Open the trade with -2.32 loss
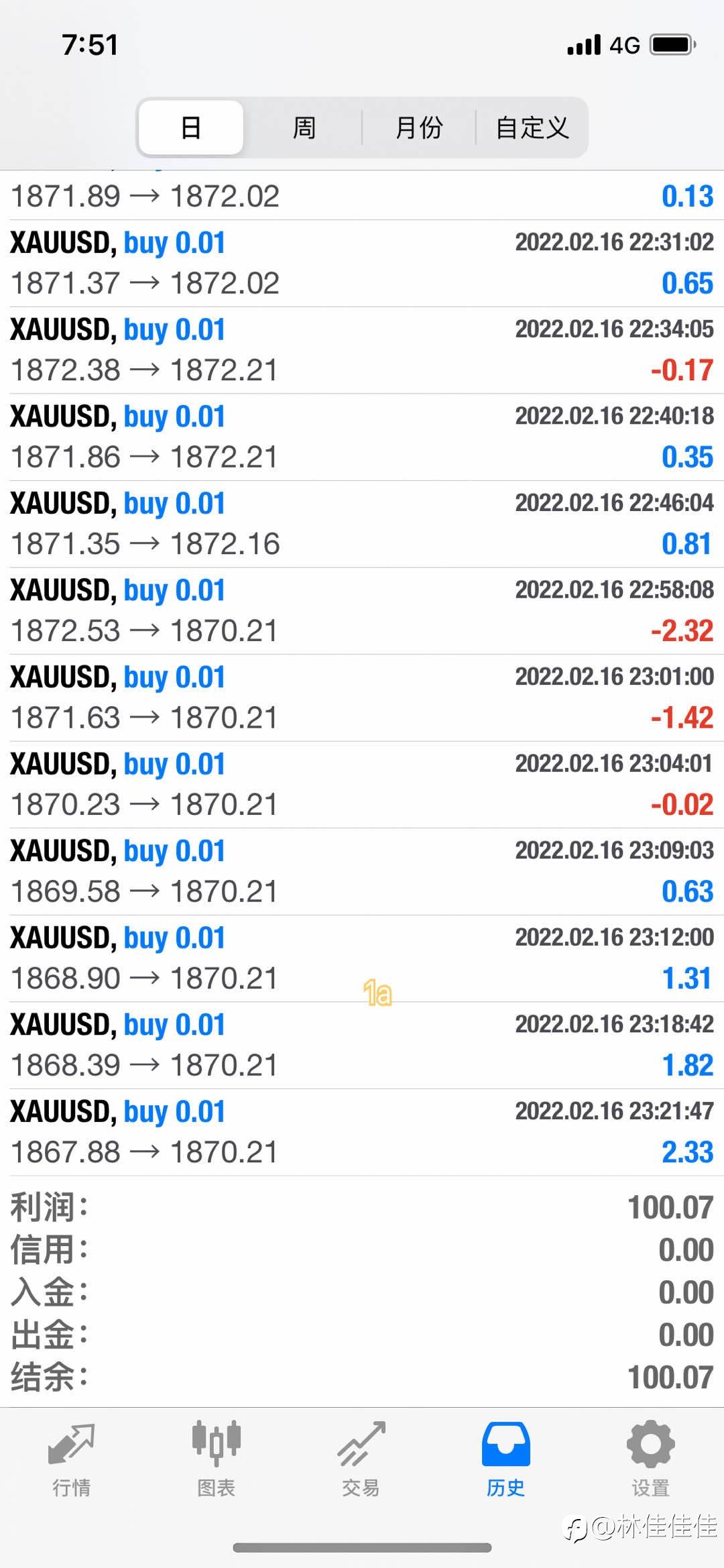This screenshot has height=1568, width=724. click(x=362, y=611)
